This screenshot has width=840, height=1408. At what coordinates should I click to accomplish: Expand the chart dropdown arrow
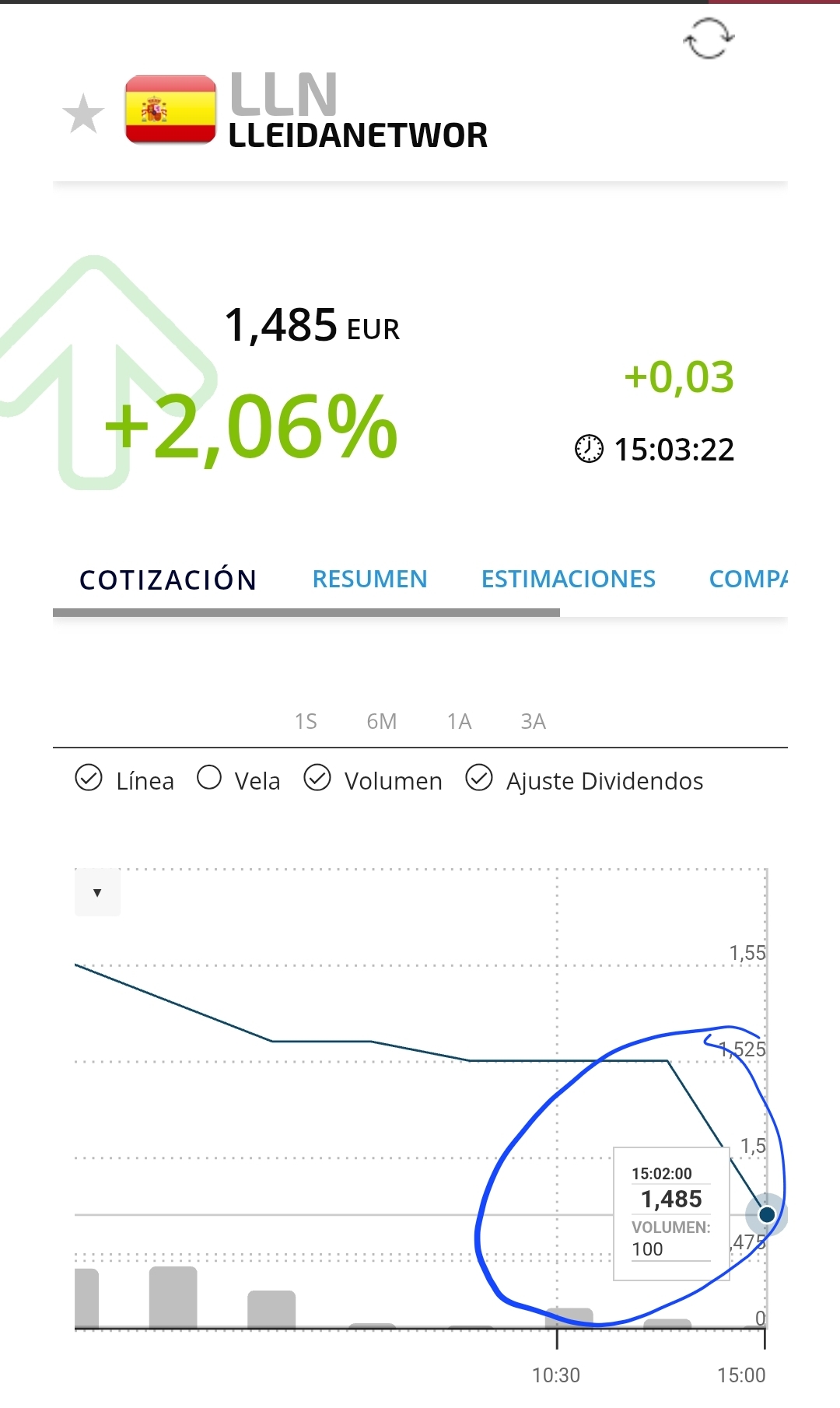pos(97,892)
